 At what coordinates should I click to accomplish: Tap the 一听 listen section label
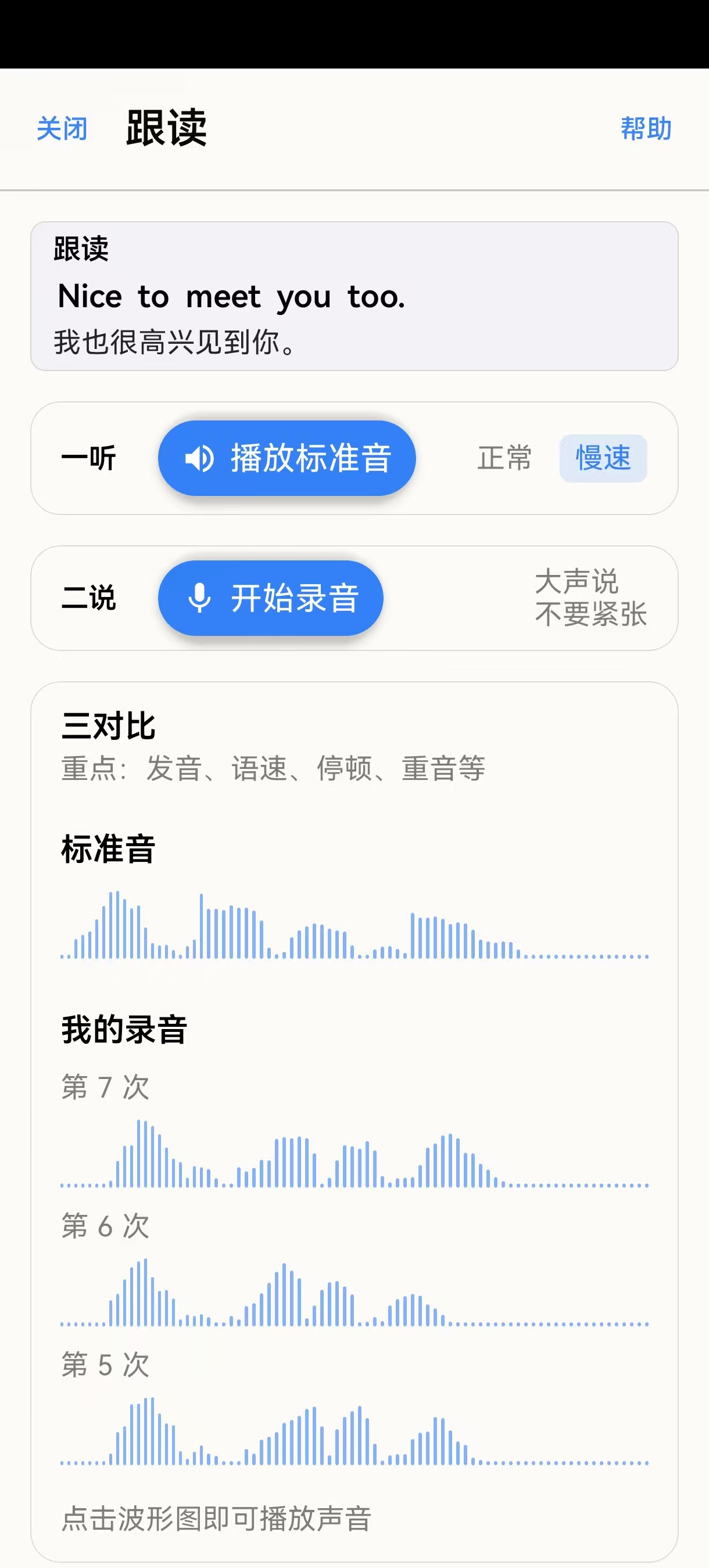89,458
